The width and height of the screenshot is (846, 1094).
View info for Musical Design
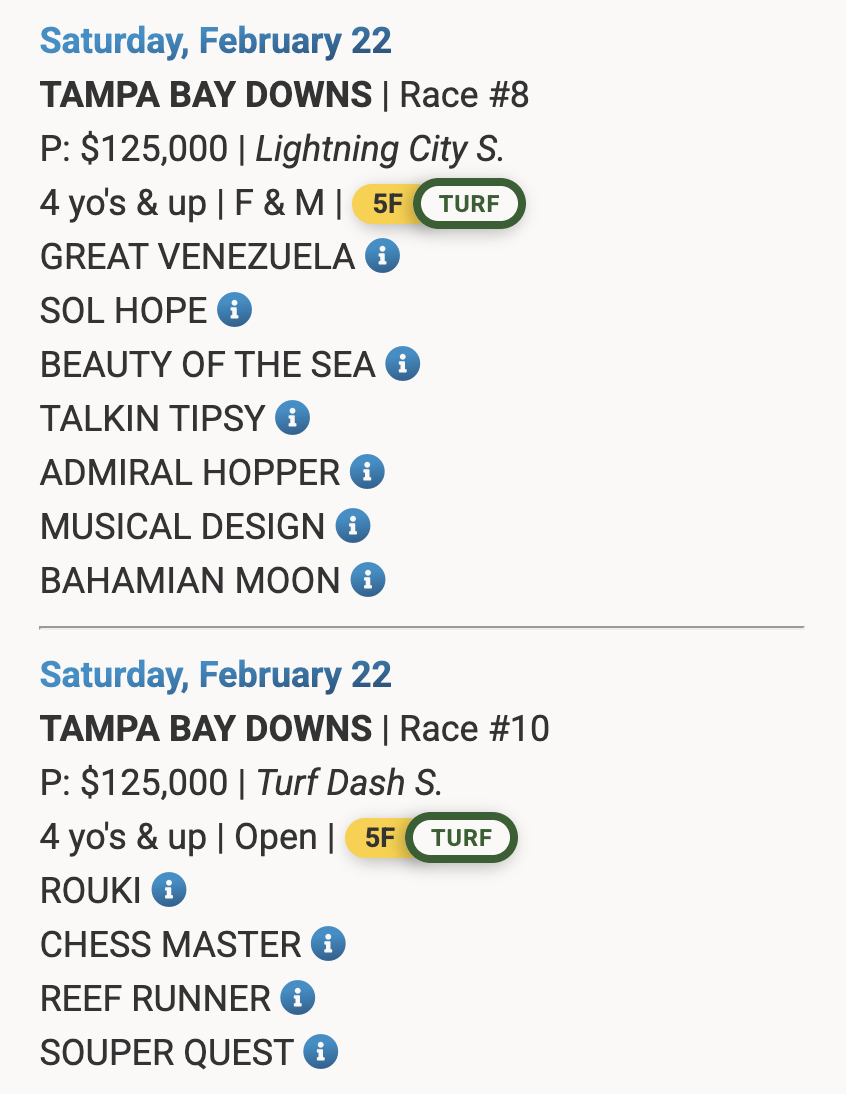pyautogui.click(x=352, y=525)
